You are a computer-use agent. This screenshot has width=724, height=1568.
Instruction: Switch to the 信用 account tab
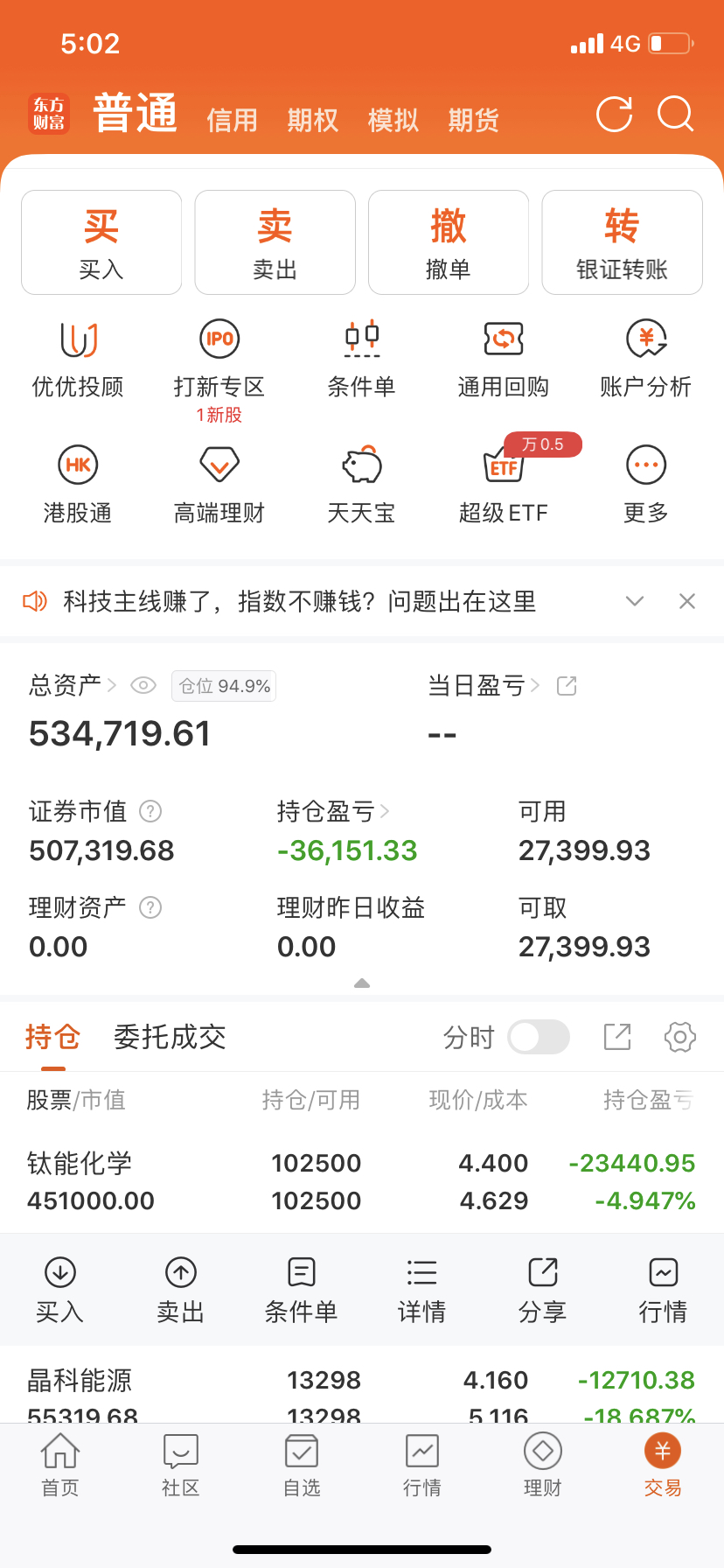(232, 120)
